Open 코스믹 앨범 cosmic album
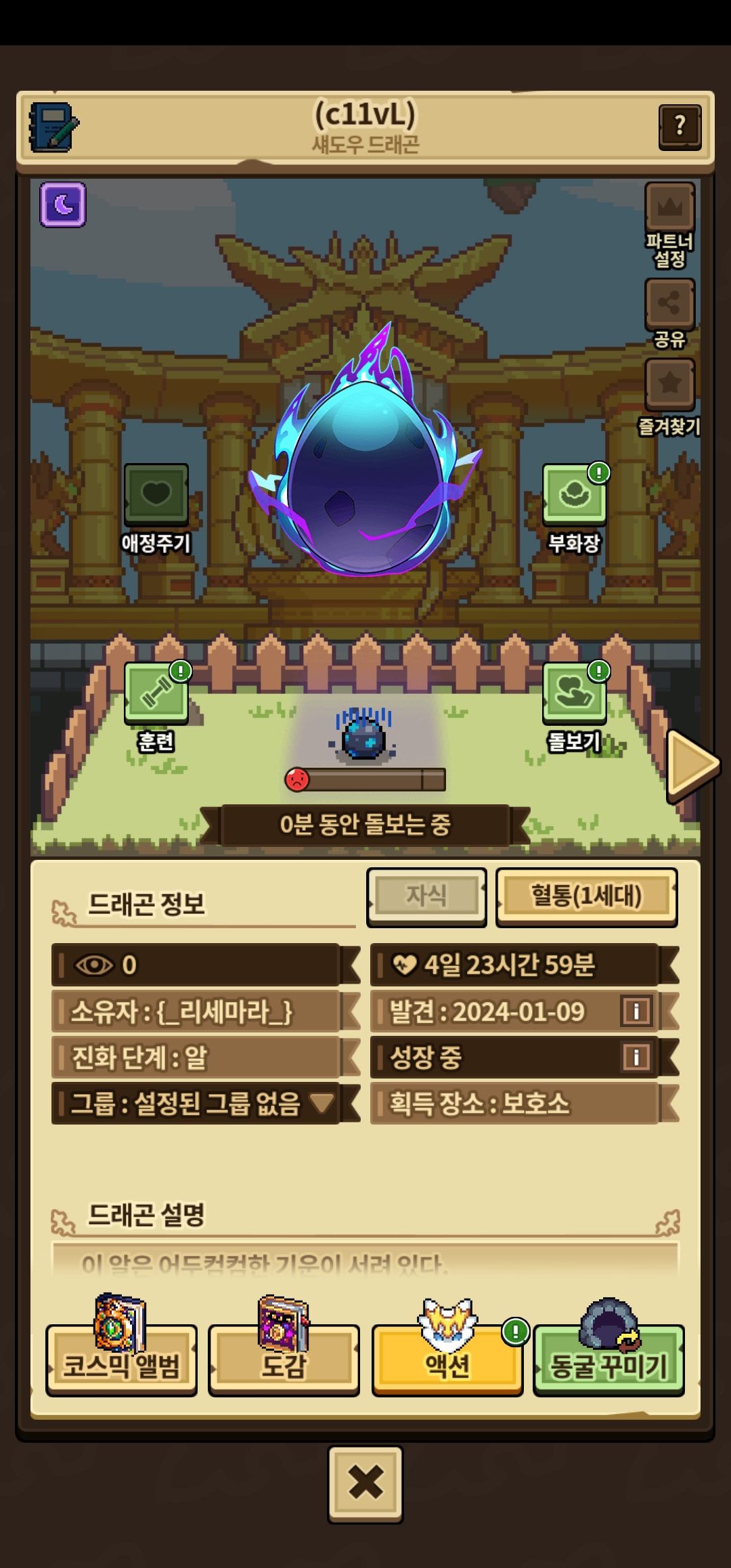Viewport: 731px width, 1568px height. tap(122, 1361)
